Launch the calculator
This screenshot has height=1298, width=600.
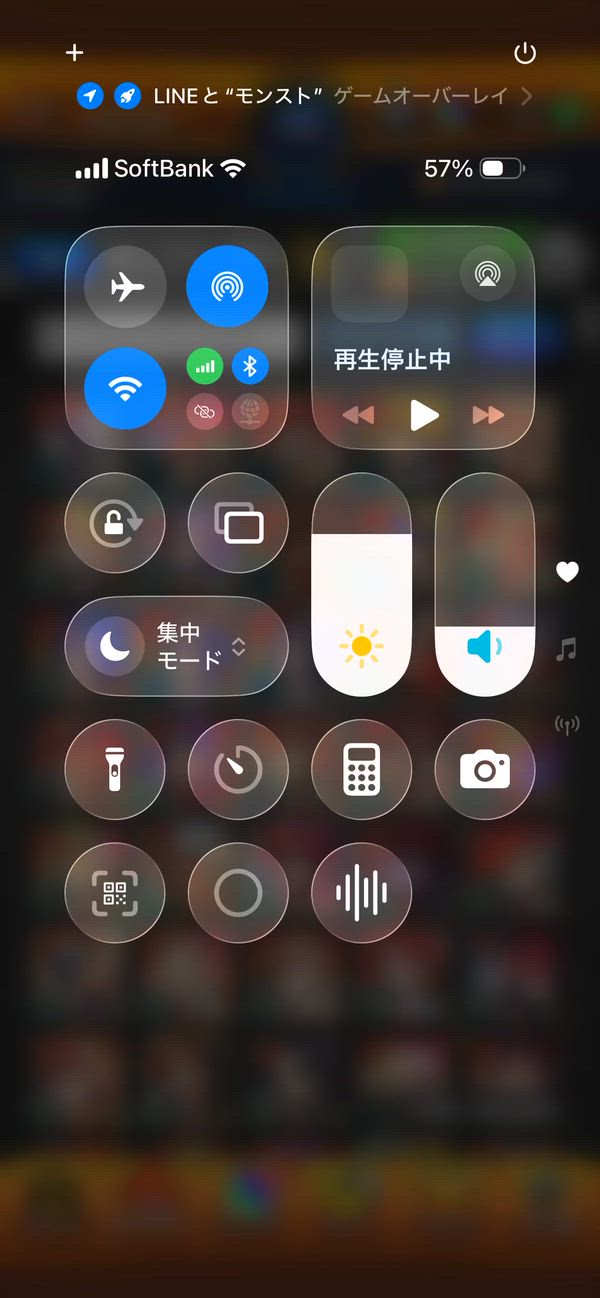pos(361,769)
